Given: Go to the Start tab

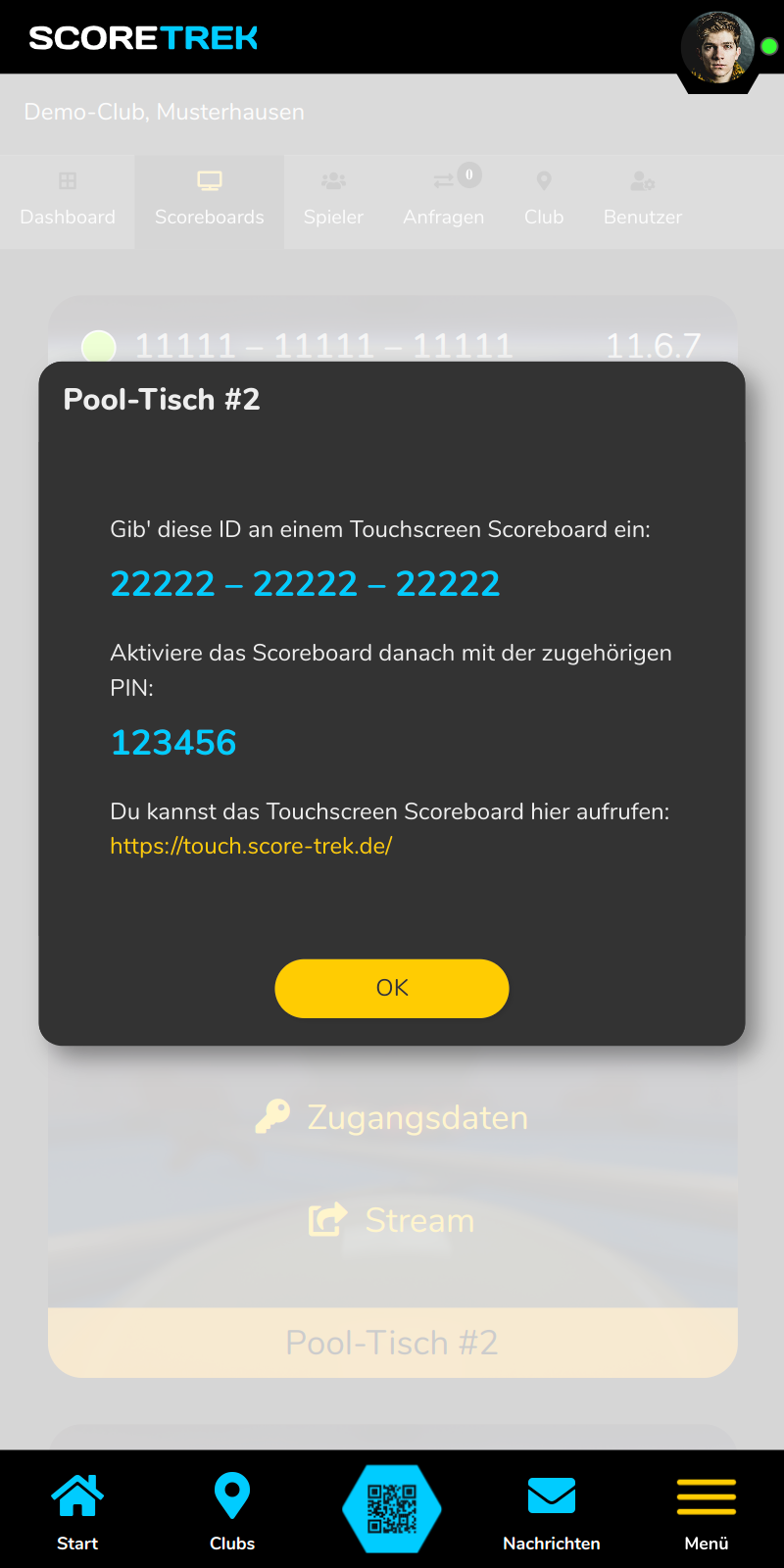Looking at the screenshot, I should (77, 1511).
